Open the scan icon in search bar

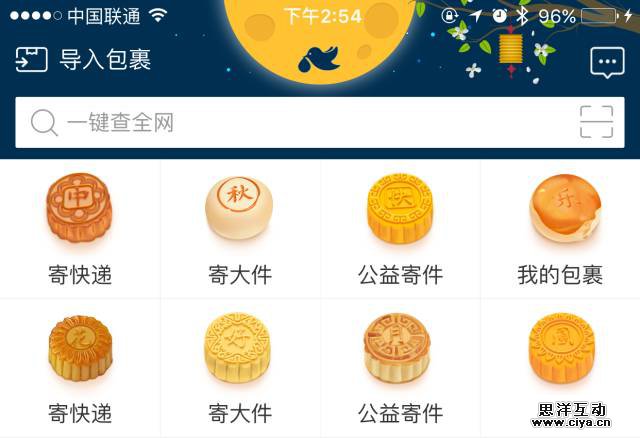click(596, 122)
